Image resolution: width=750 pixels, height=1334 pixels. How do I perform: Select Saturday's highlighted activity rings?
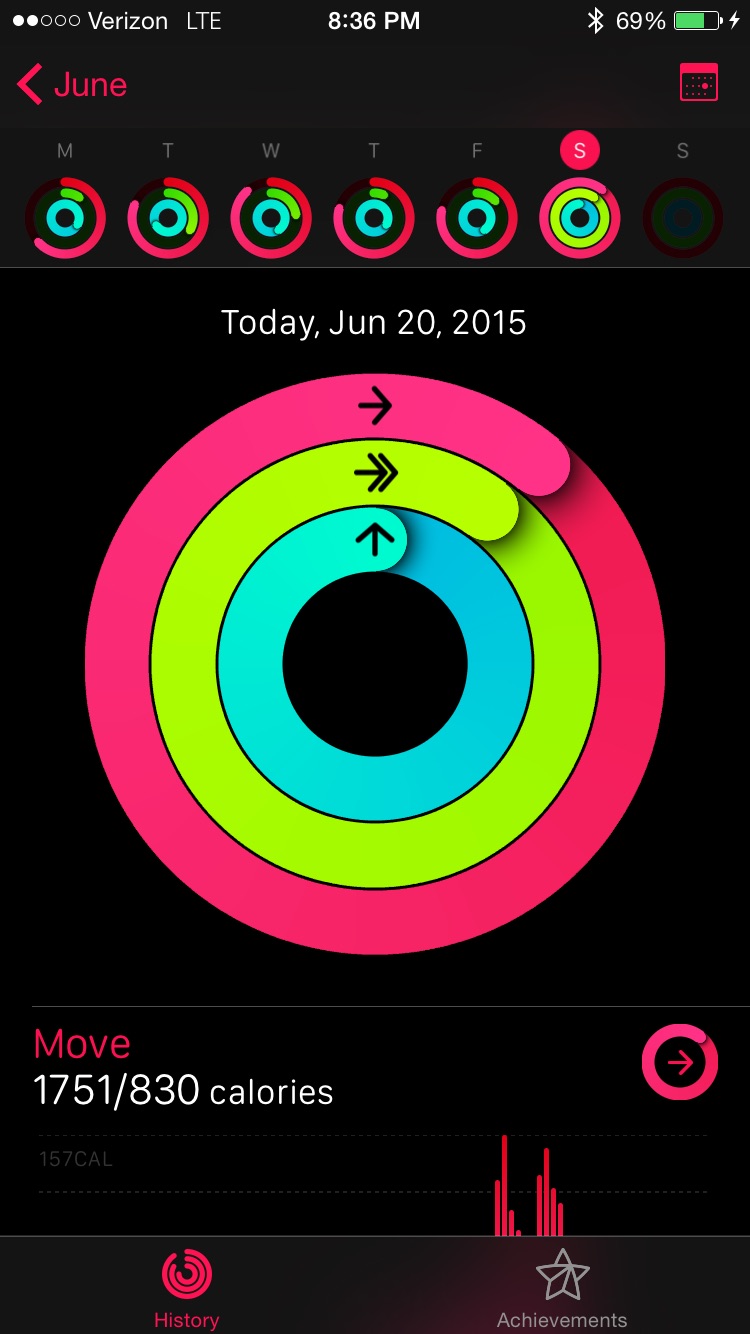click(x=580, y=218)
